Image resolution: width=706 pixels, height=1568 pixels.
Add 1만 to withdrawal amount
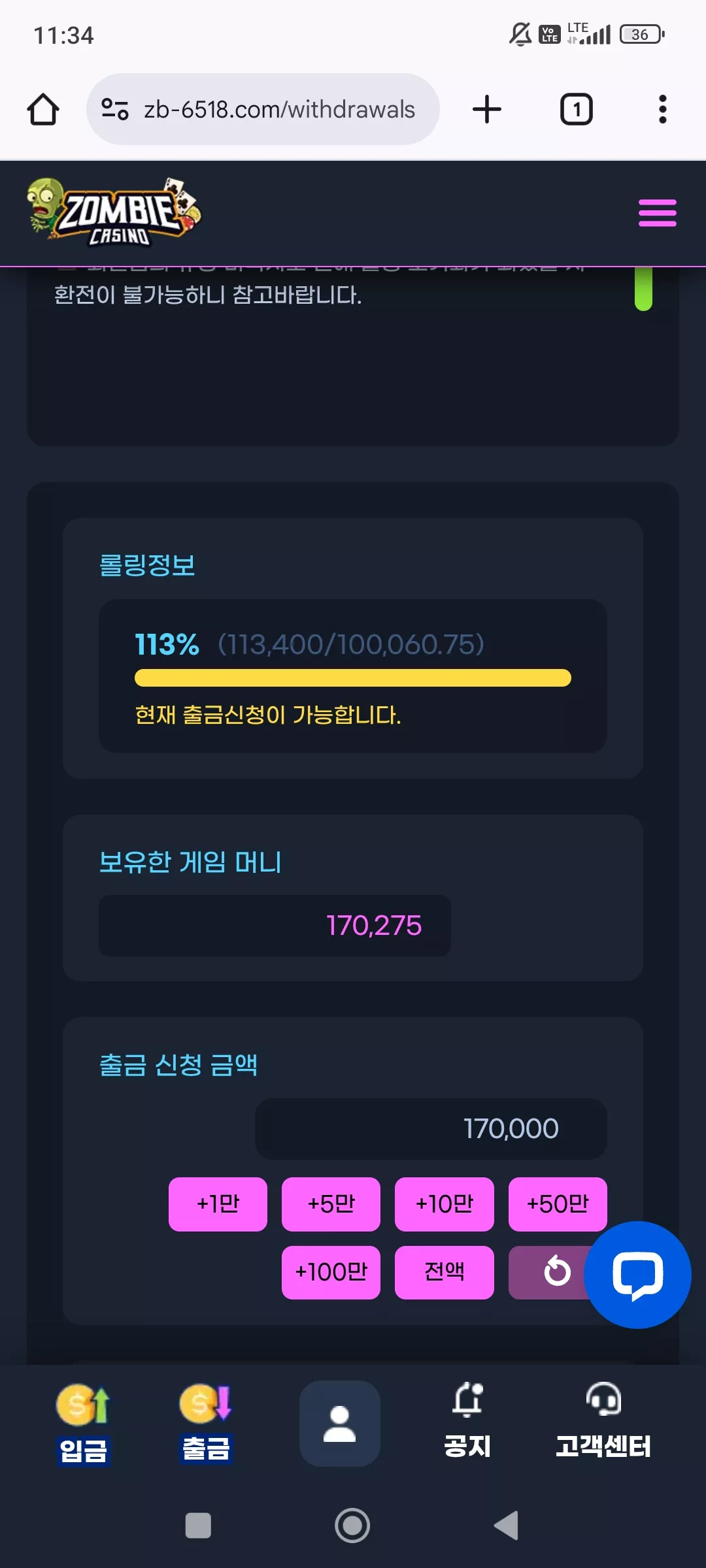[218, 1204]
